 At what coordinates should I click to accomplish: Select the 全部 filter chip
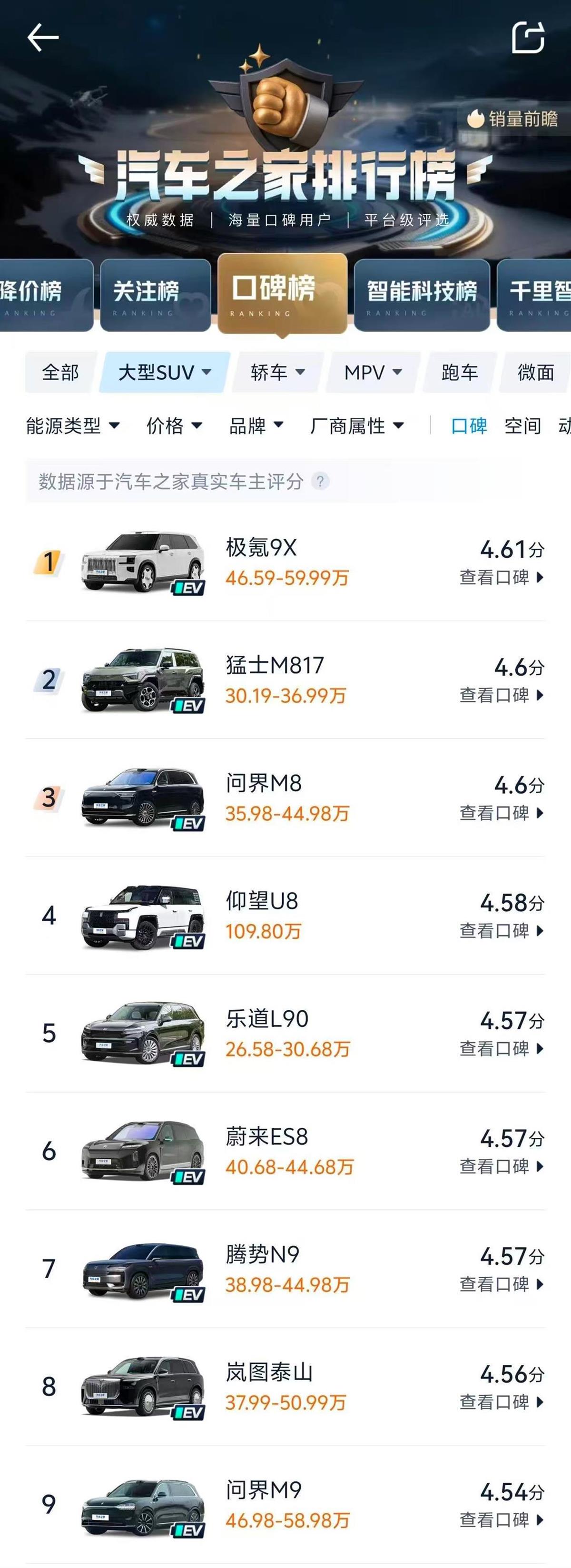[59, 373]
